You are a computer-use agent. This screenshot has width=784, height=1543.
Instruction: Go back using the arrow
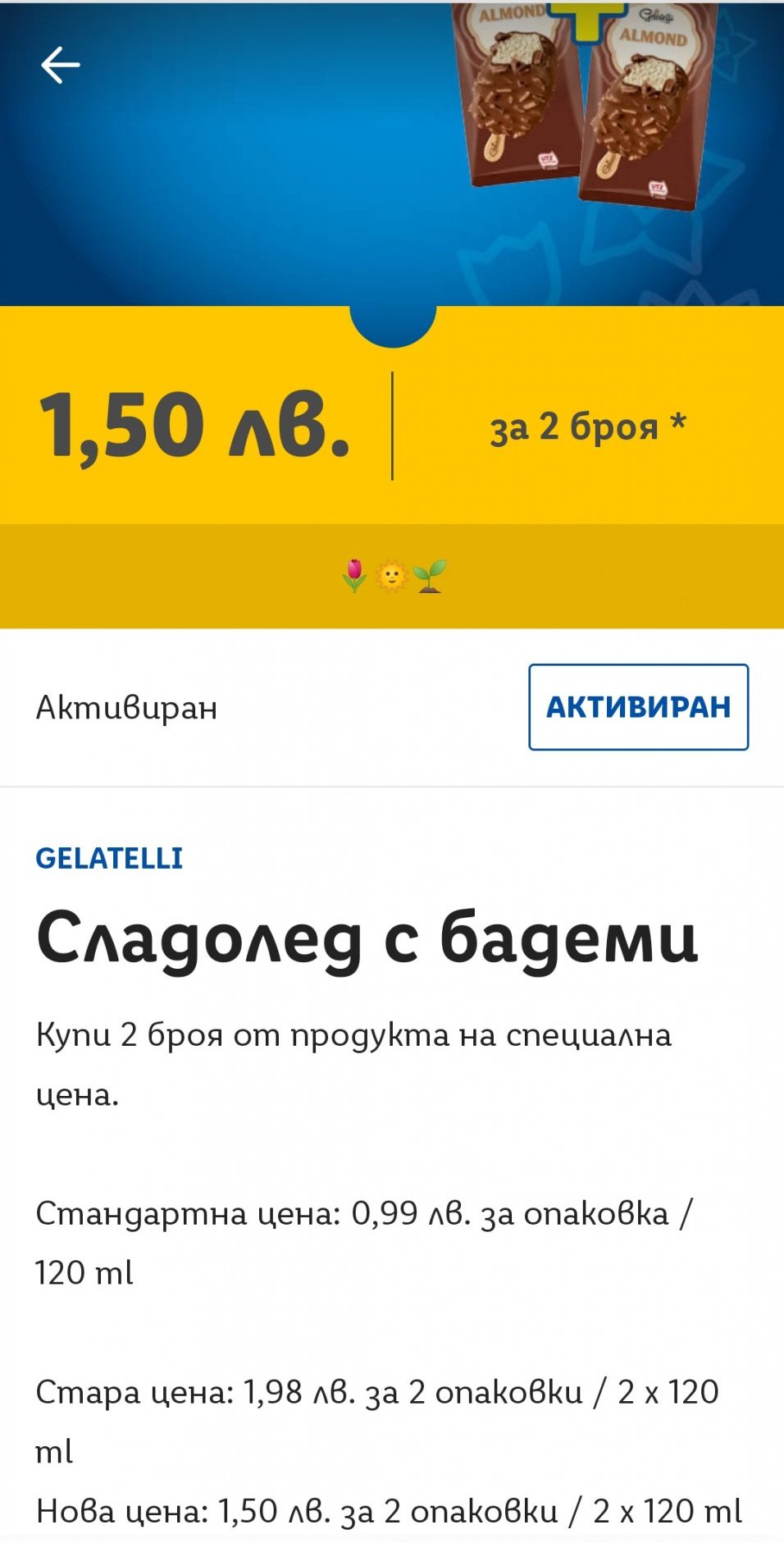pyautogui.click(x=60, y=66)
